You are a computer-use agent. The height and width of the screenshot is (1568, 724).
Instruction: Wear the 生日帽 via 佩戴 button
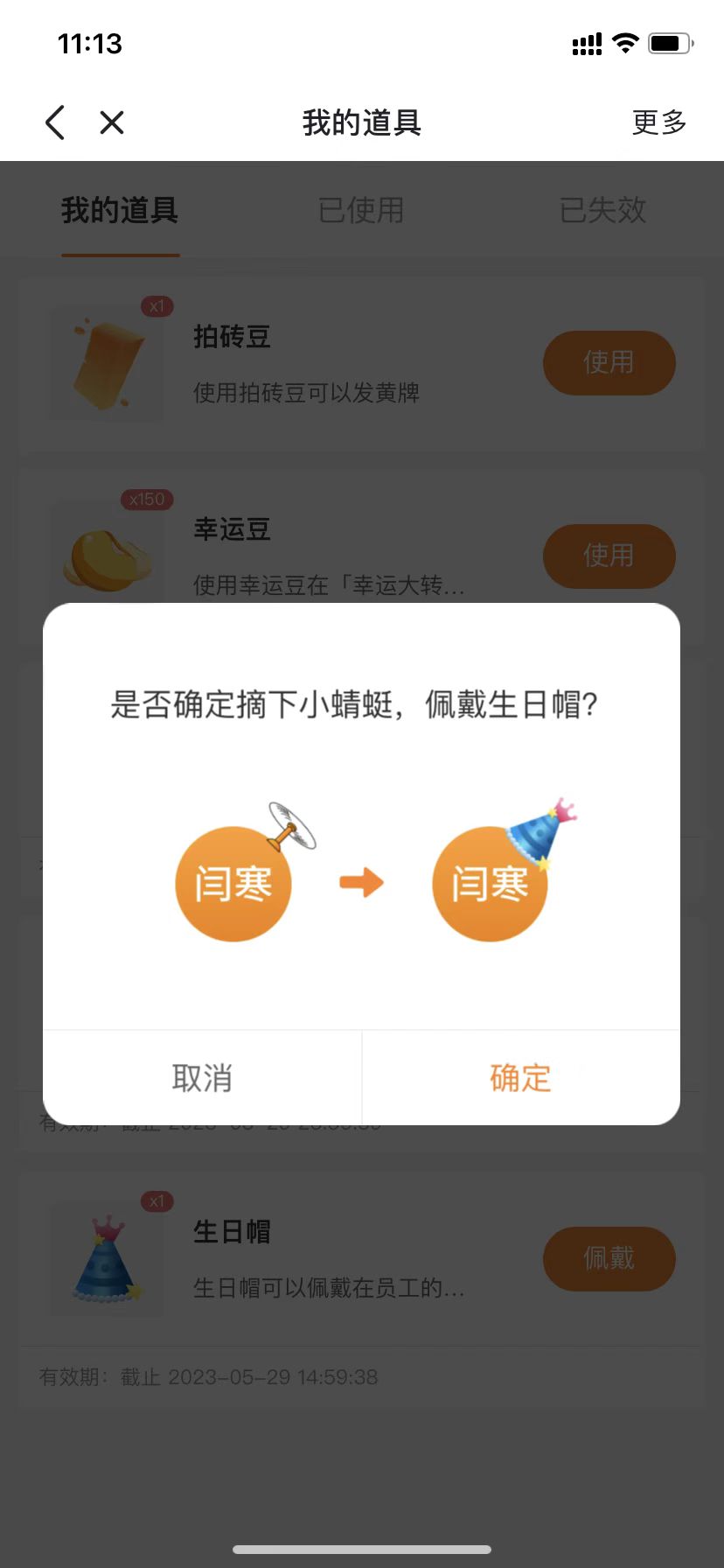click(x=609, y=1258)
